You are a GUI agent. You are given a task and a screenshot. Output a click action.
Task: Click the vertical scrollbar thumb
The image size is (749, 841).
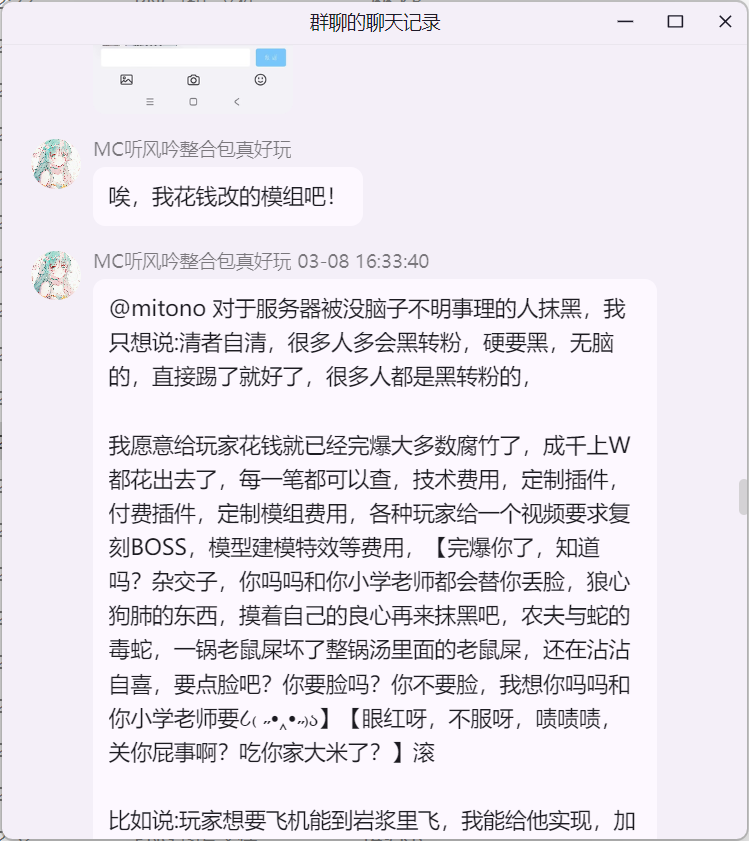click(743, 497)
